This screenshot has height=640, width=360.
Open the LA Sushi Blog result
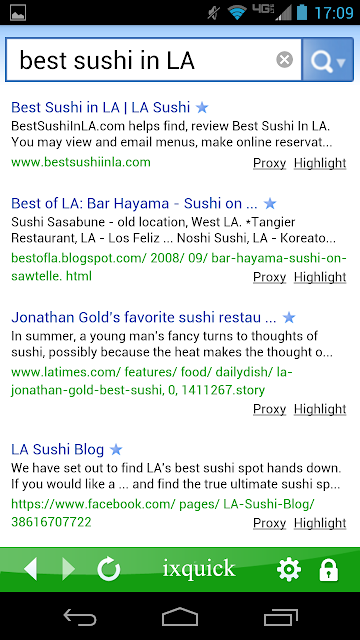click(x=58, y=449)
